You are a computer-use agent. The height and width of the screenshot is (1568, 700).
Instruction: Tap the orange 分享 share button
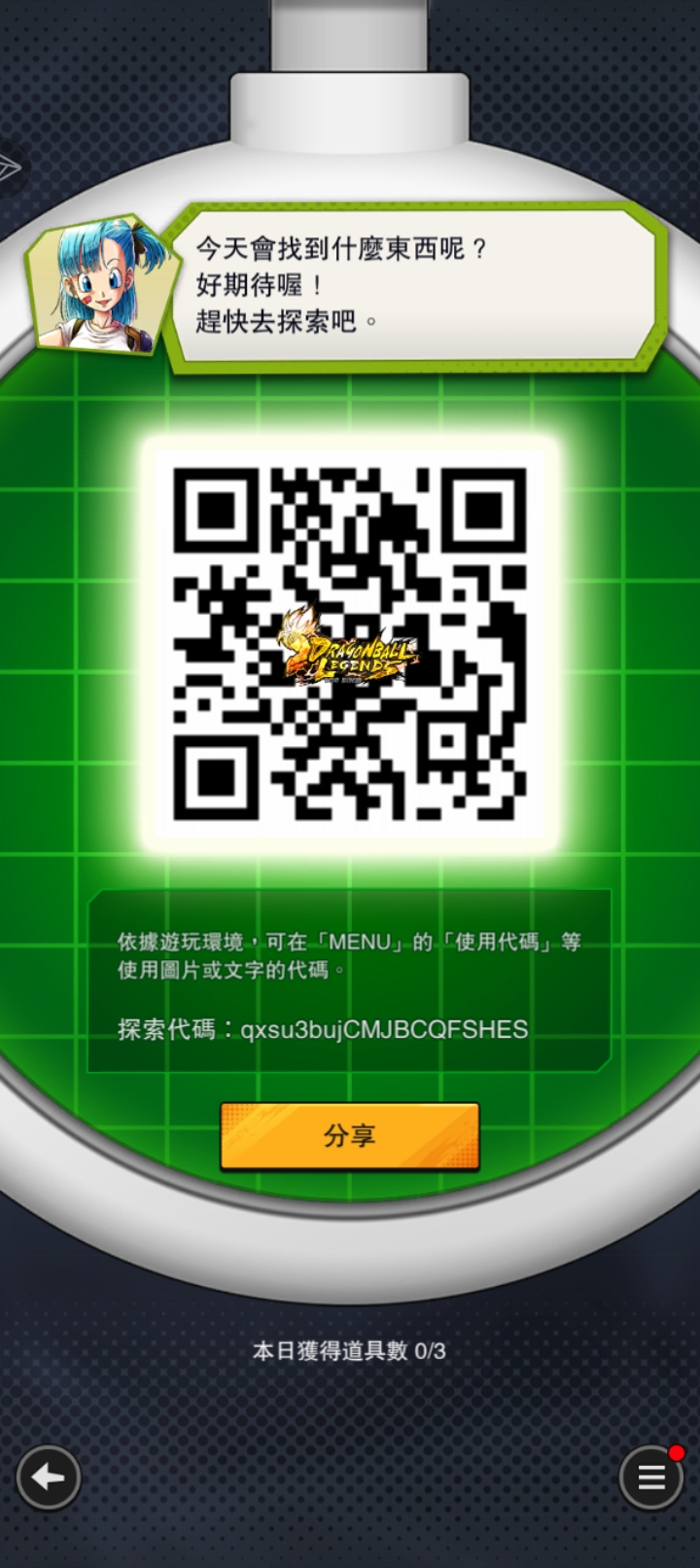click(x=349, y=1135)
